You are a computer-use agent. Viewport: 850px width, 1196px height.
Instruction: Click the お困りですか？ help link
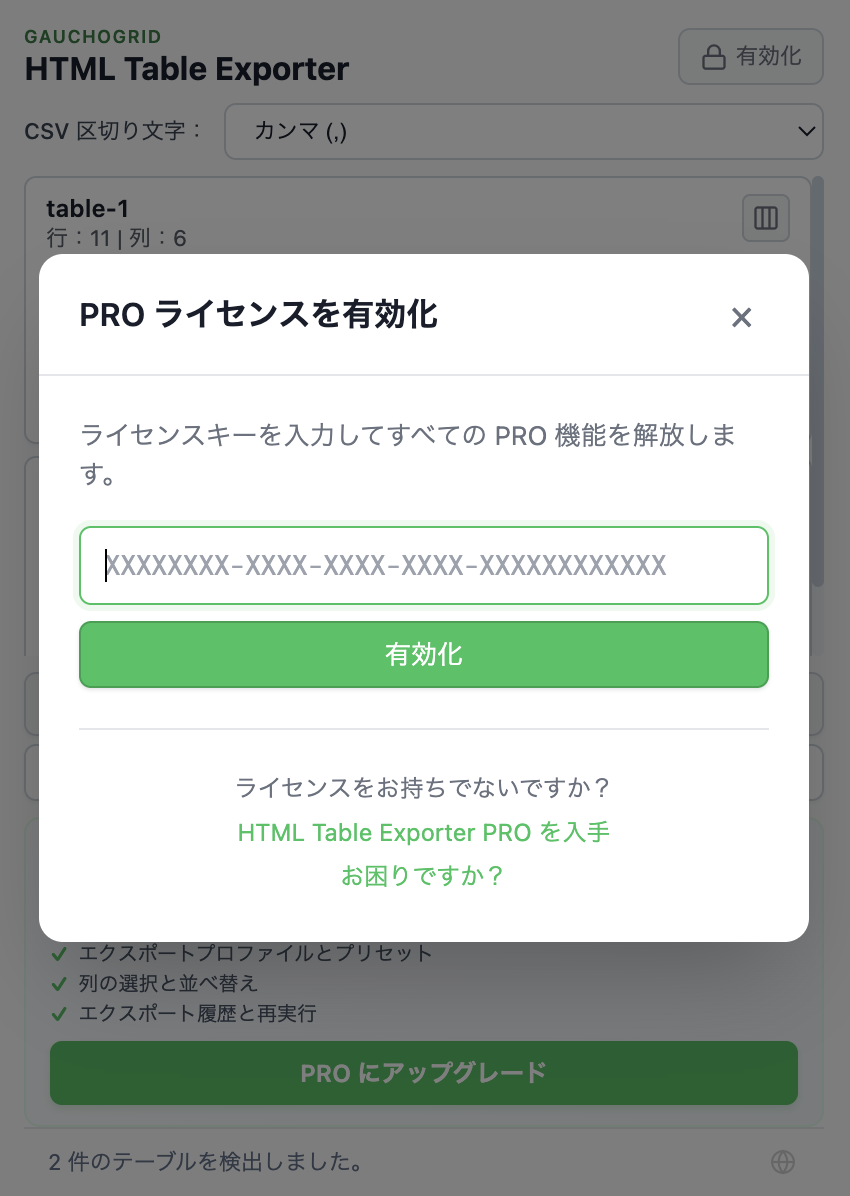click(x=424, y=876)
